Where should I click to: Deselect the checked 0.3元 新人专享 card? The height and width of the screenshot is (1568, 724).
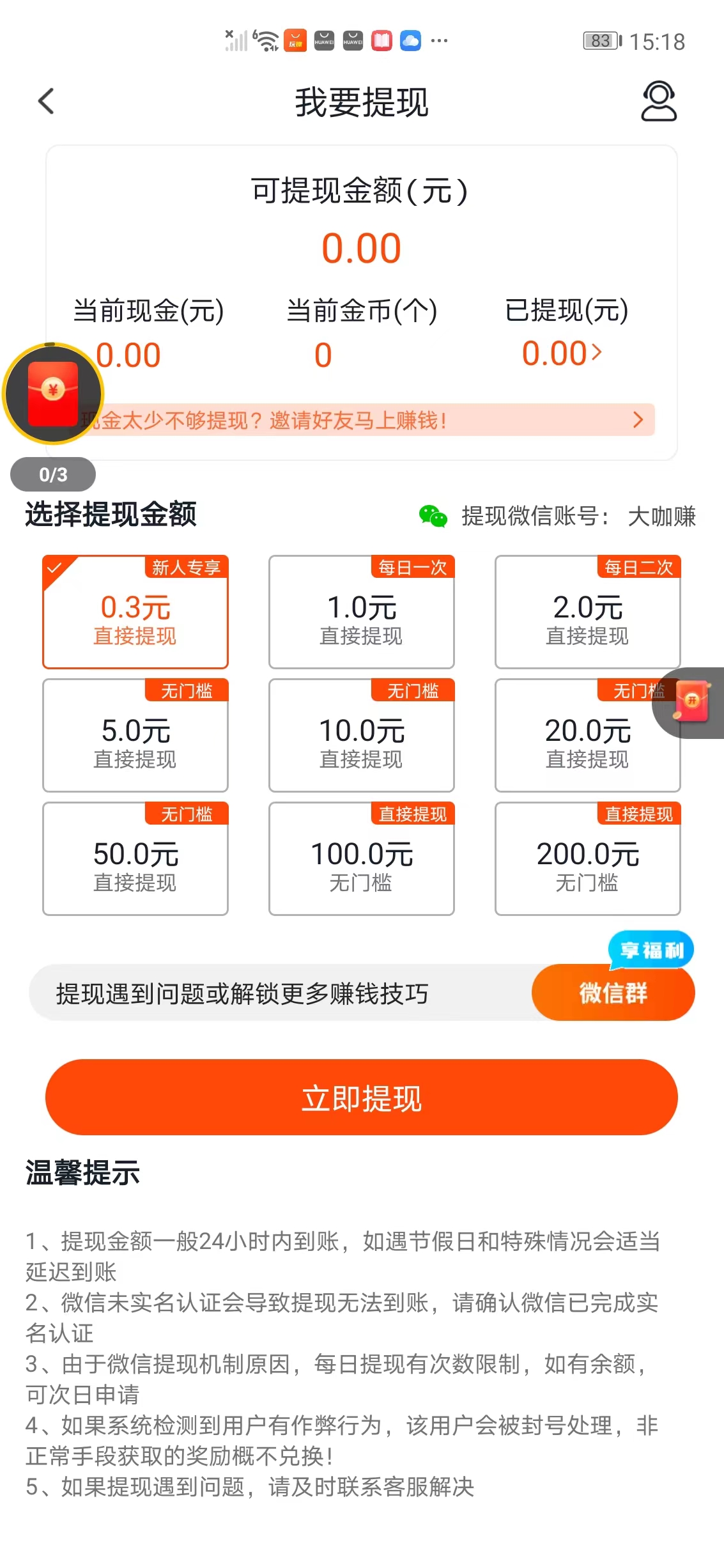coord(135,612)
